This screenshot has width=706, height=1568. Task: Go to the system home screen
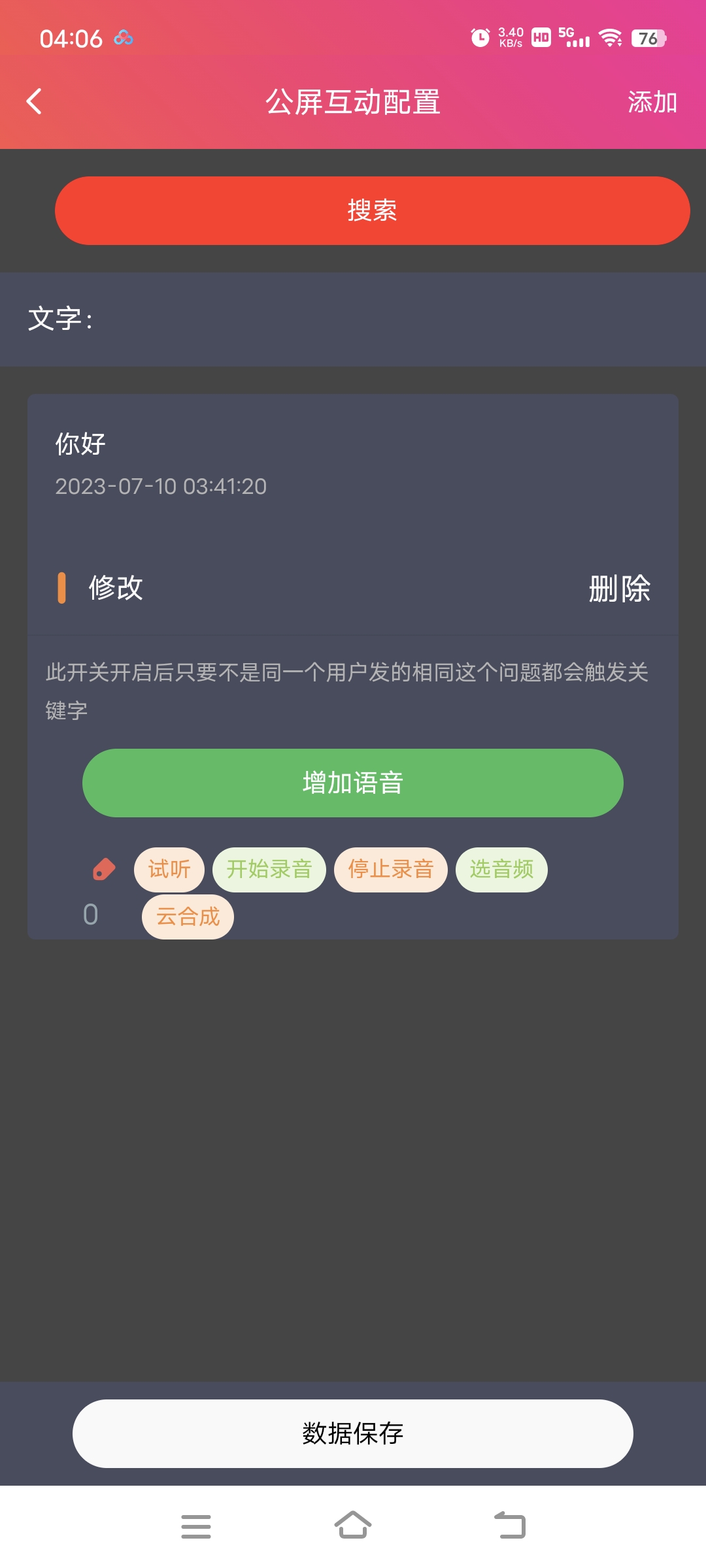353,1526
